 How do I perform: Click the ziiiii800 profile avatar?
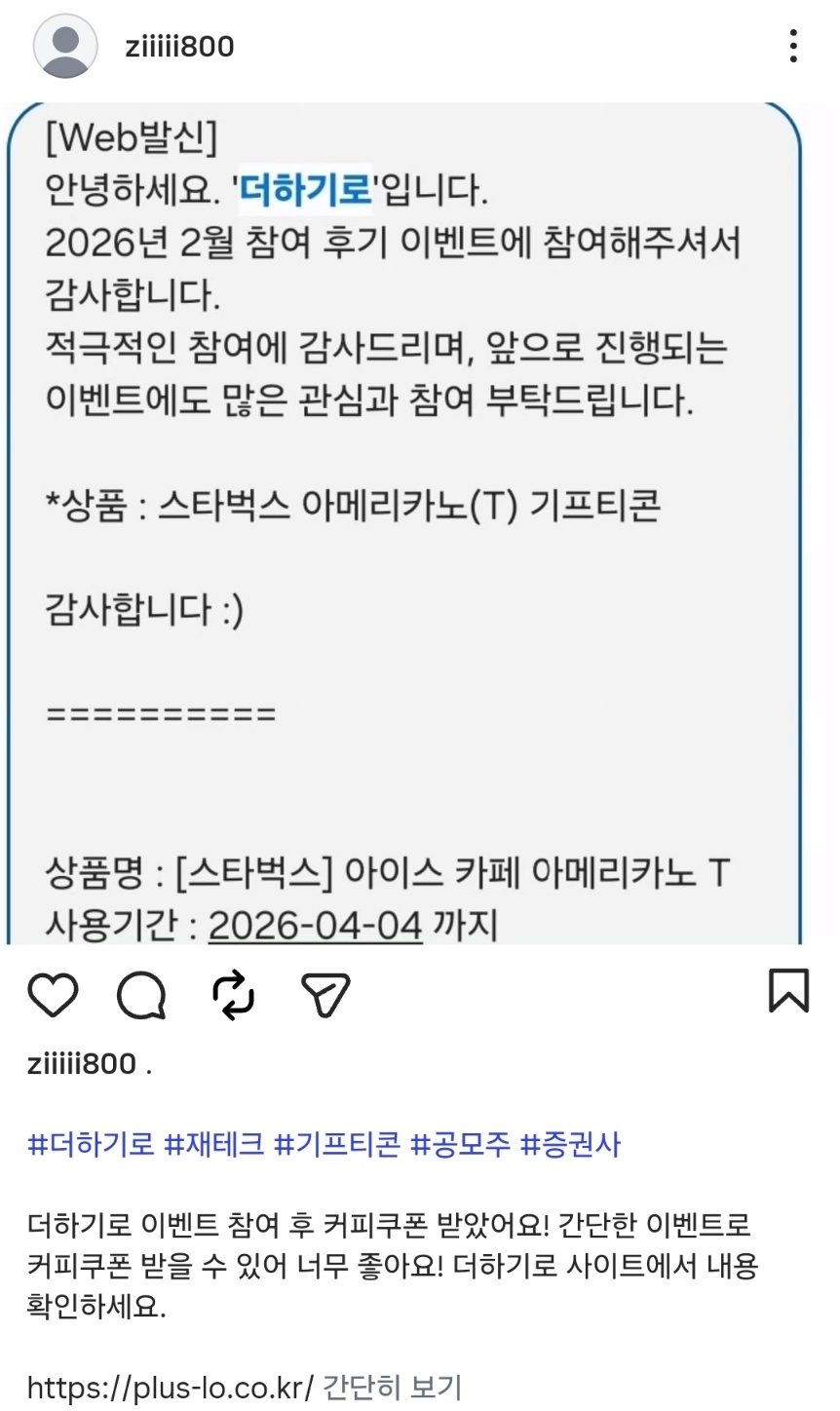point(64,43)
